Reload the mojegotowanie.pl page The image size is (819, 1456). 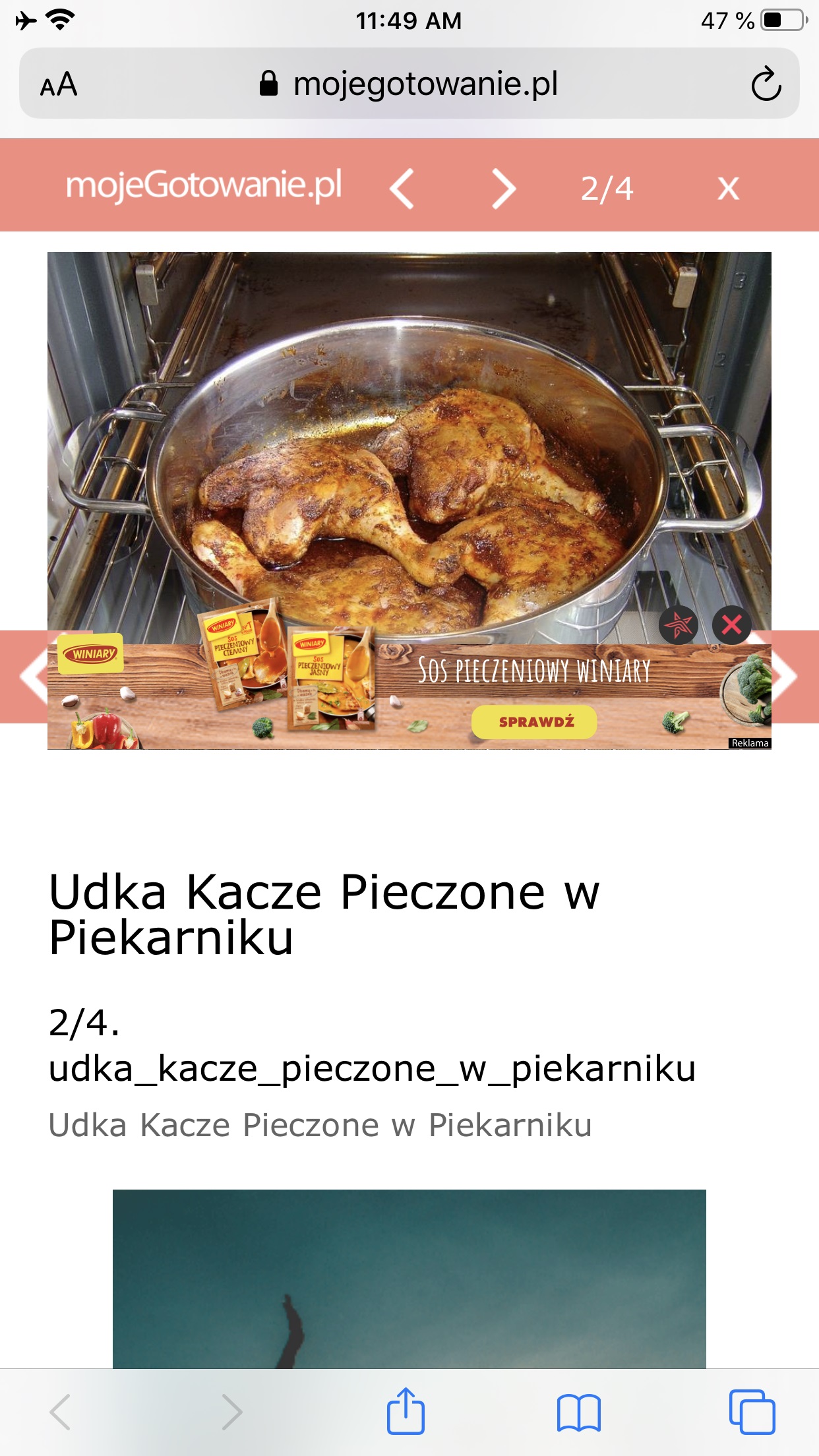click(766, 84)
